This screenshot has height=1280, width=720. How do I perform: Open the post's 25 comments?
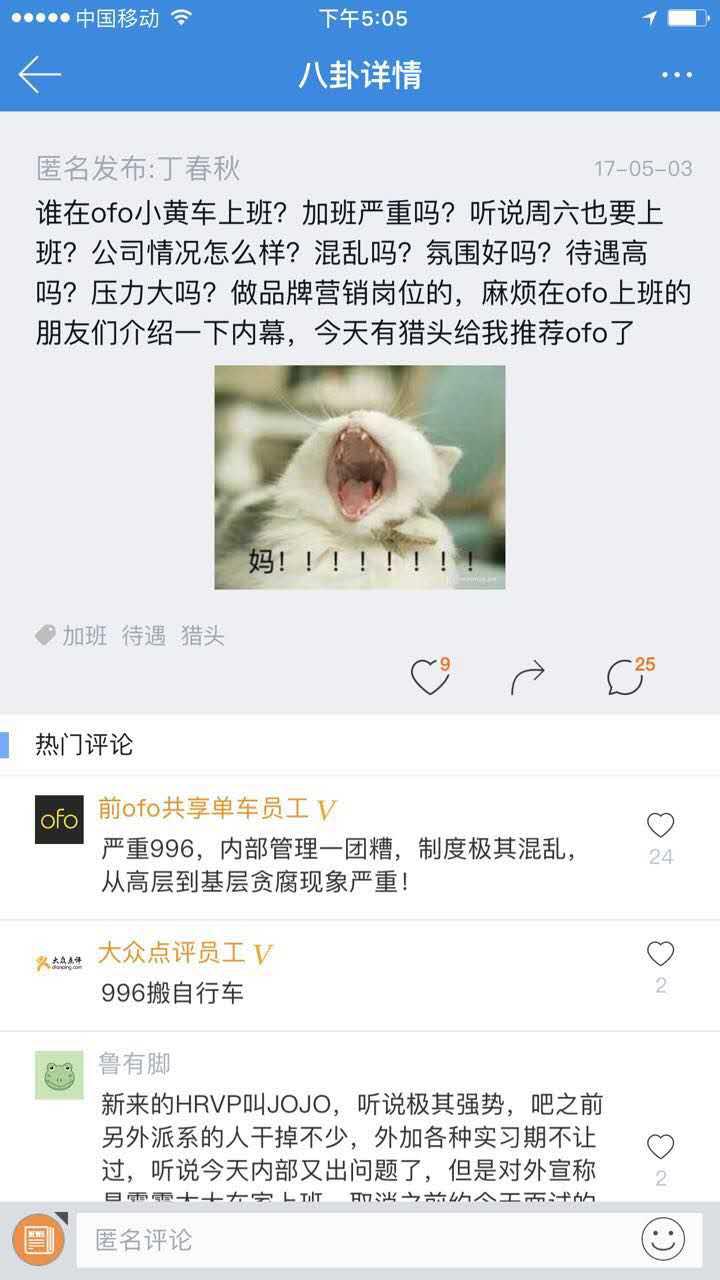coord(627,677)
